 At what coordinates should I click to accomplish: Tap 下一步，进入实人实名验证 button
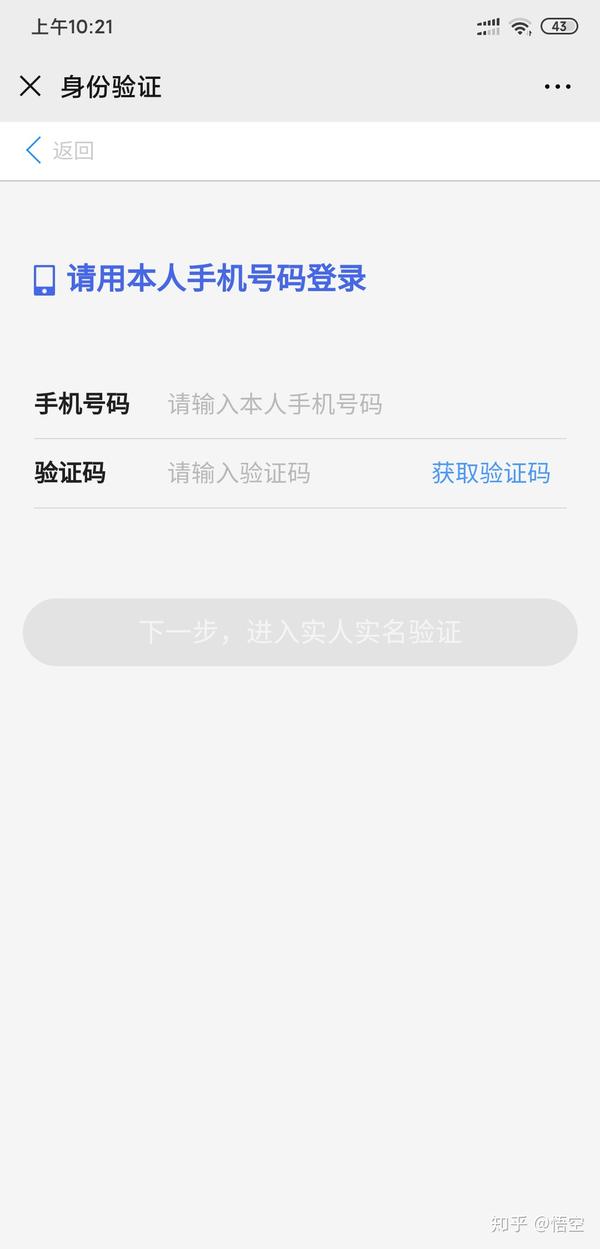pos(300,632)
